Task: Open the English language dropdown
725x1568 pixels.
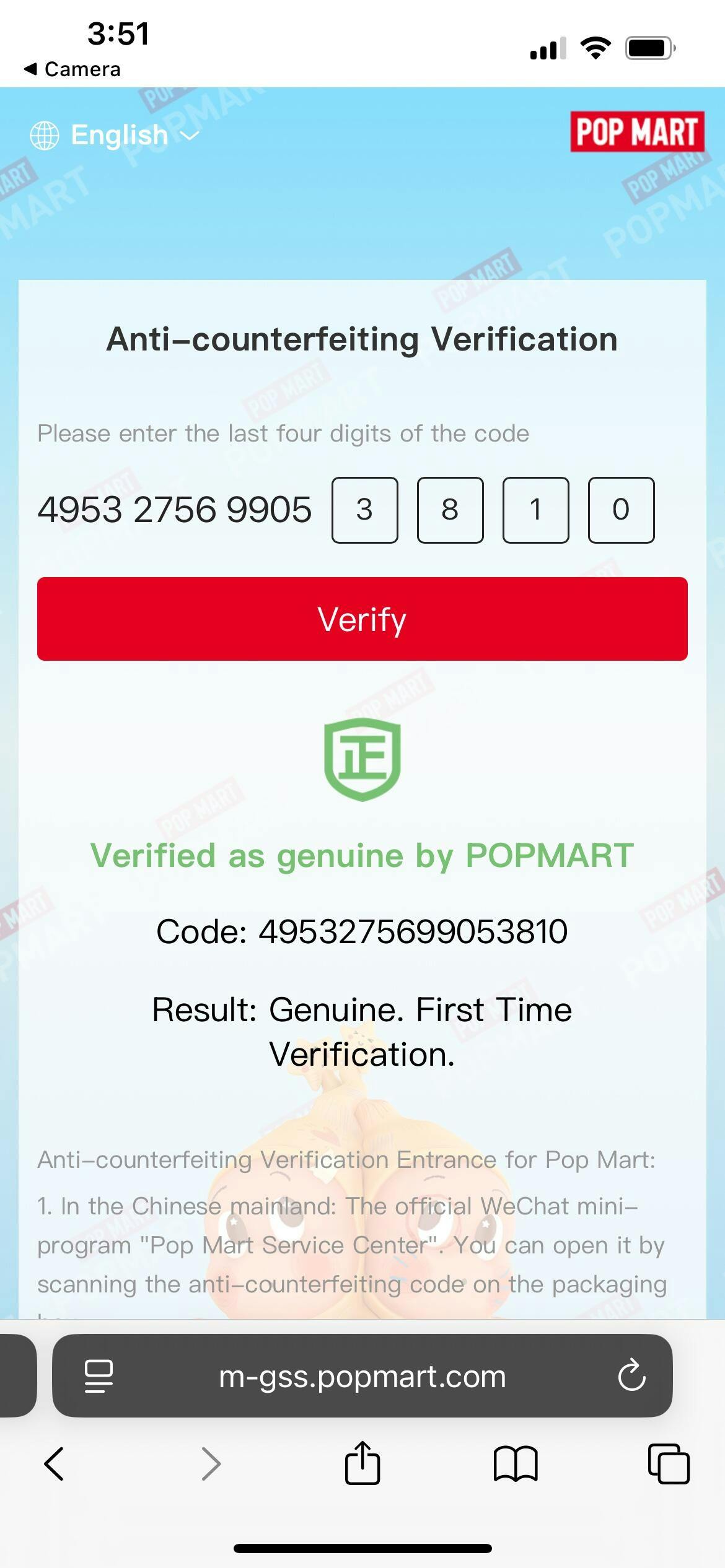Action: [x=115, y=135]
